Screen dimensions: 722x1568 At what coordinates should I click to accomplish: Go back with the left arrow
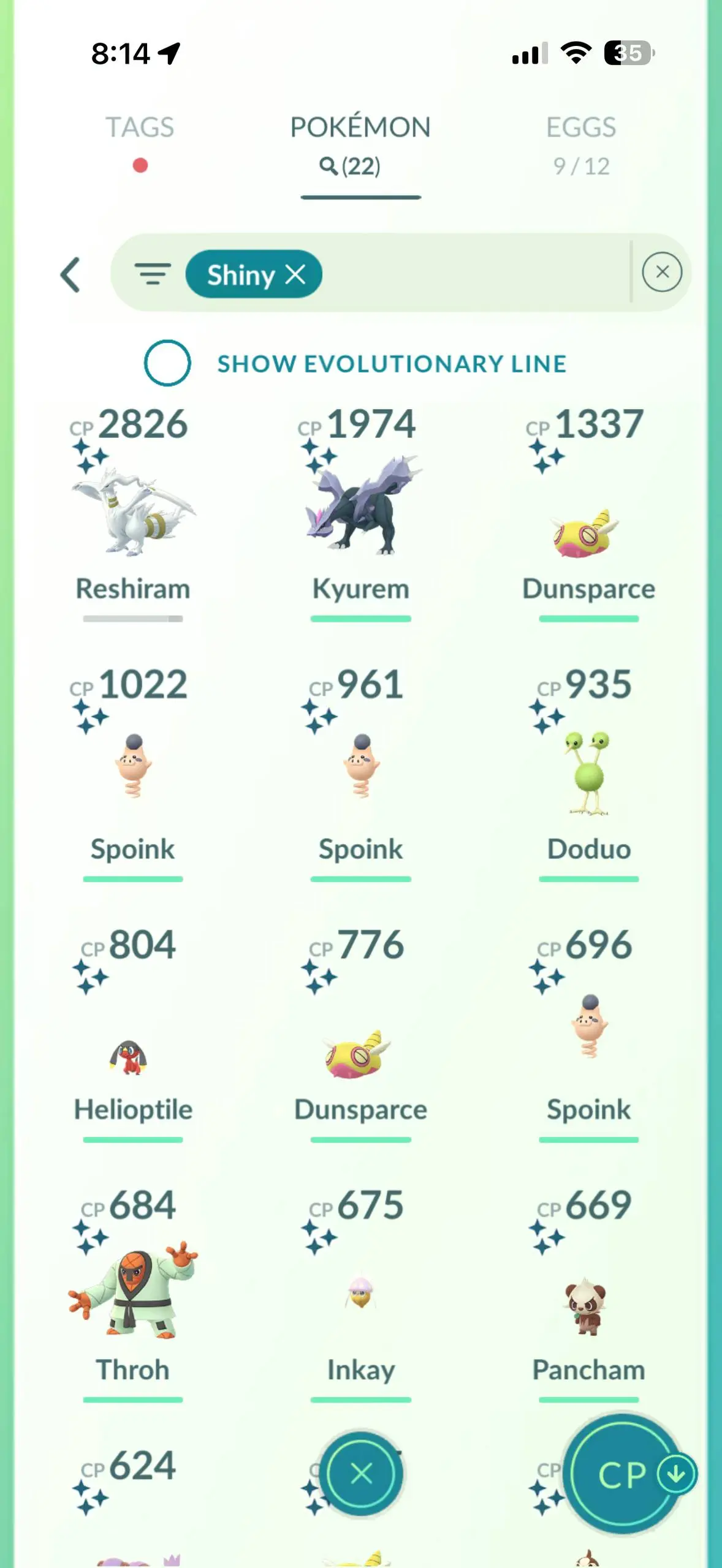pos(70,274)
